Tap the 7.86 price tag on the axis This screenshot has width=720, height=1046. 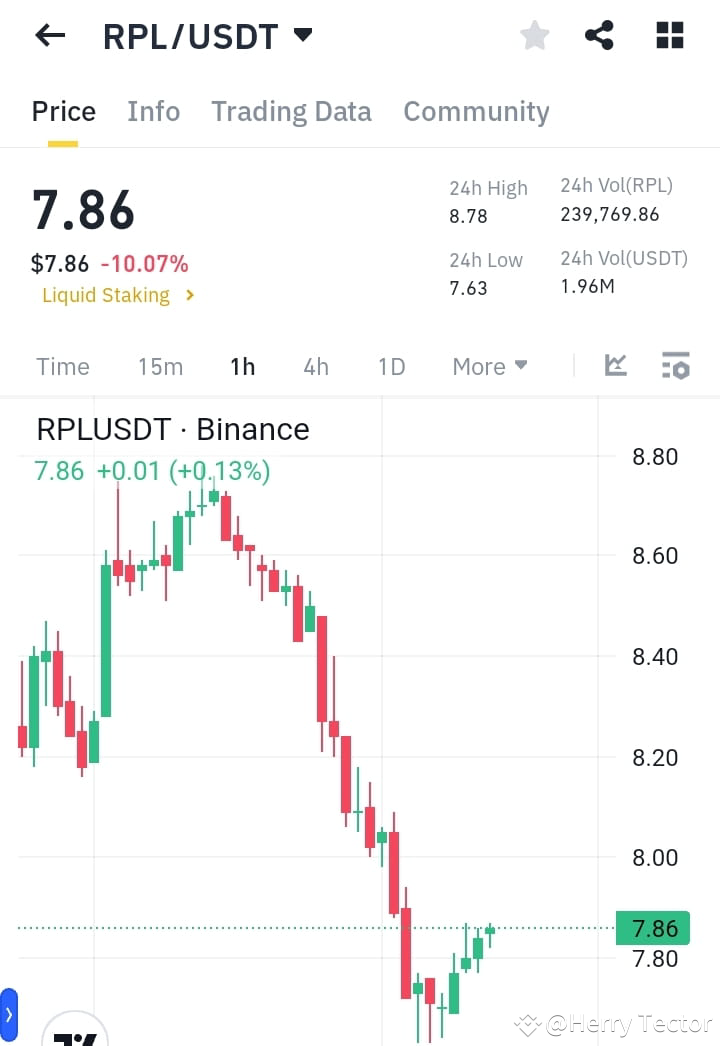(x=652, y=928)
